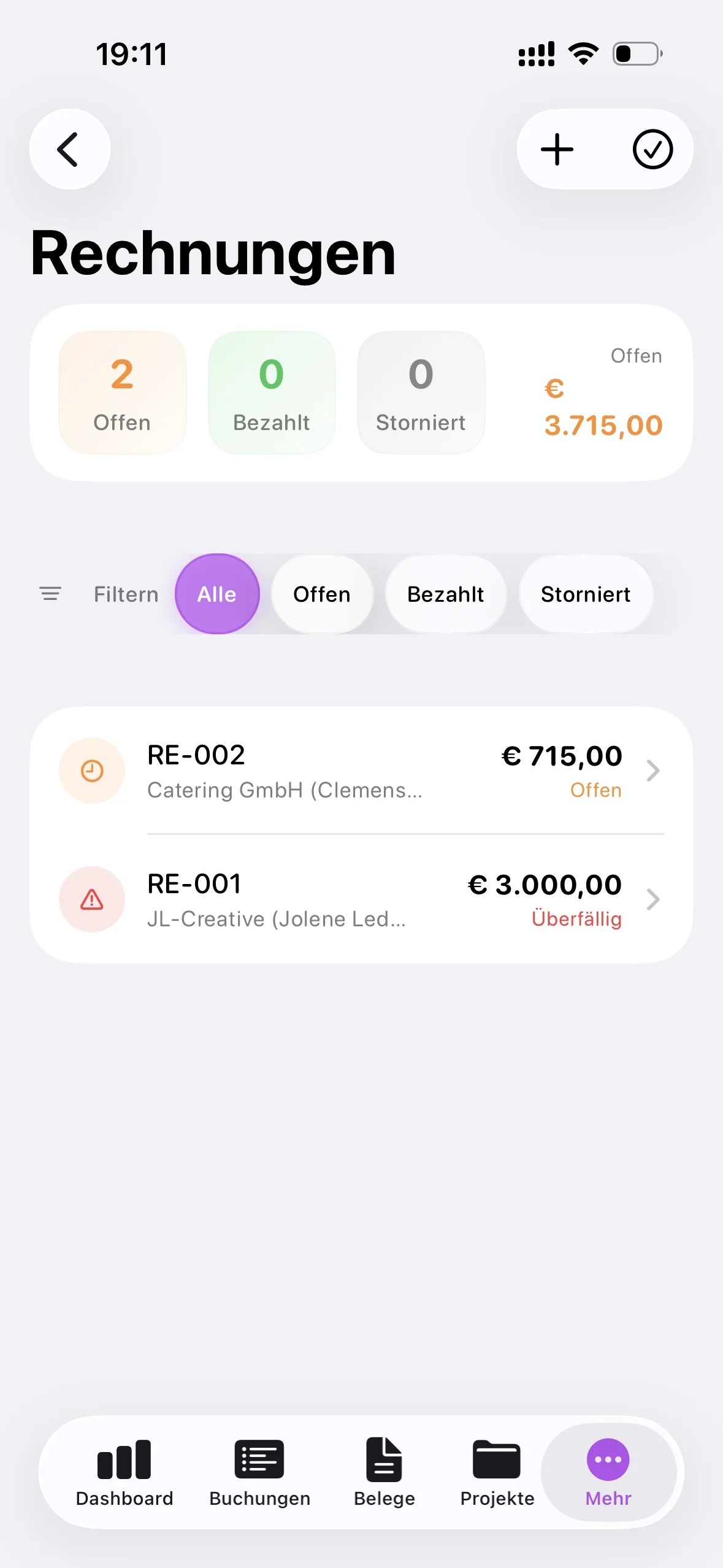This screenshot has width=723, height=1568.
Task: Go back from the Rechnungen screen
Action: click(x=69, y=149)
